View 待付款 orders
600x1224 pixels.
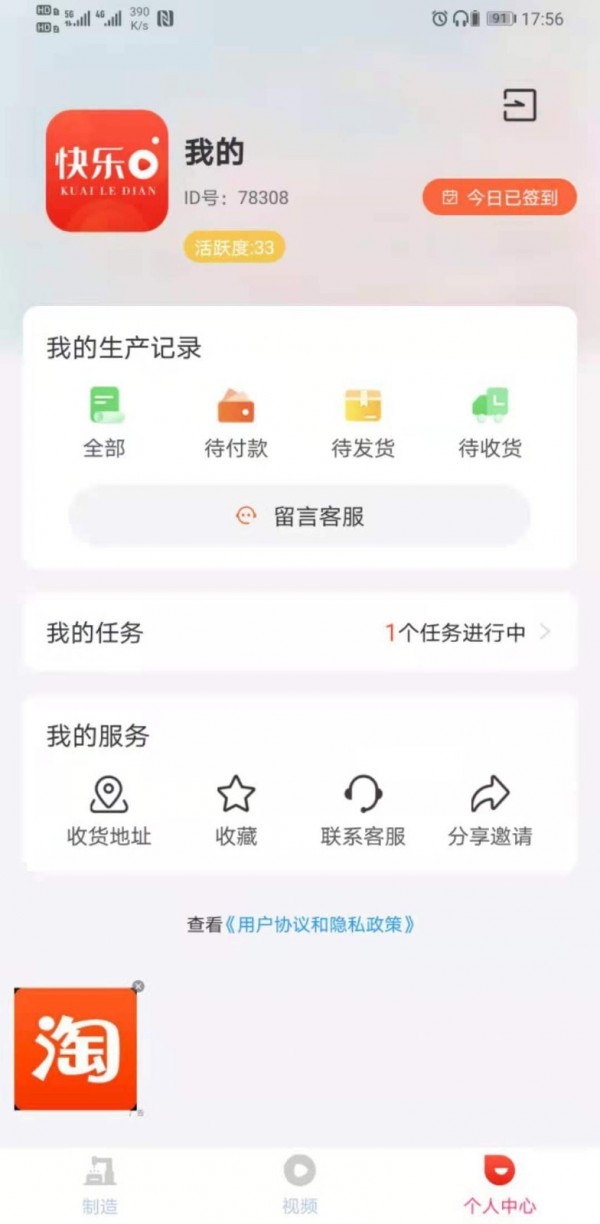(x=236, y=423)
